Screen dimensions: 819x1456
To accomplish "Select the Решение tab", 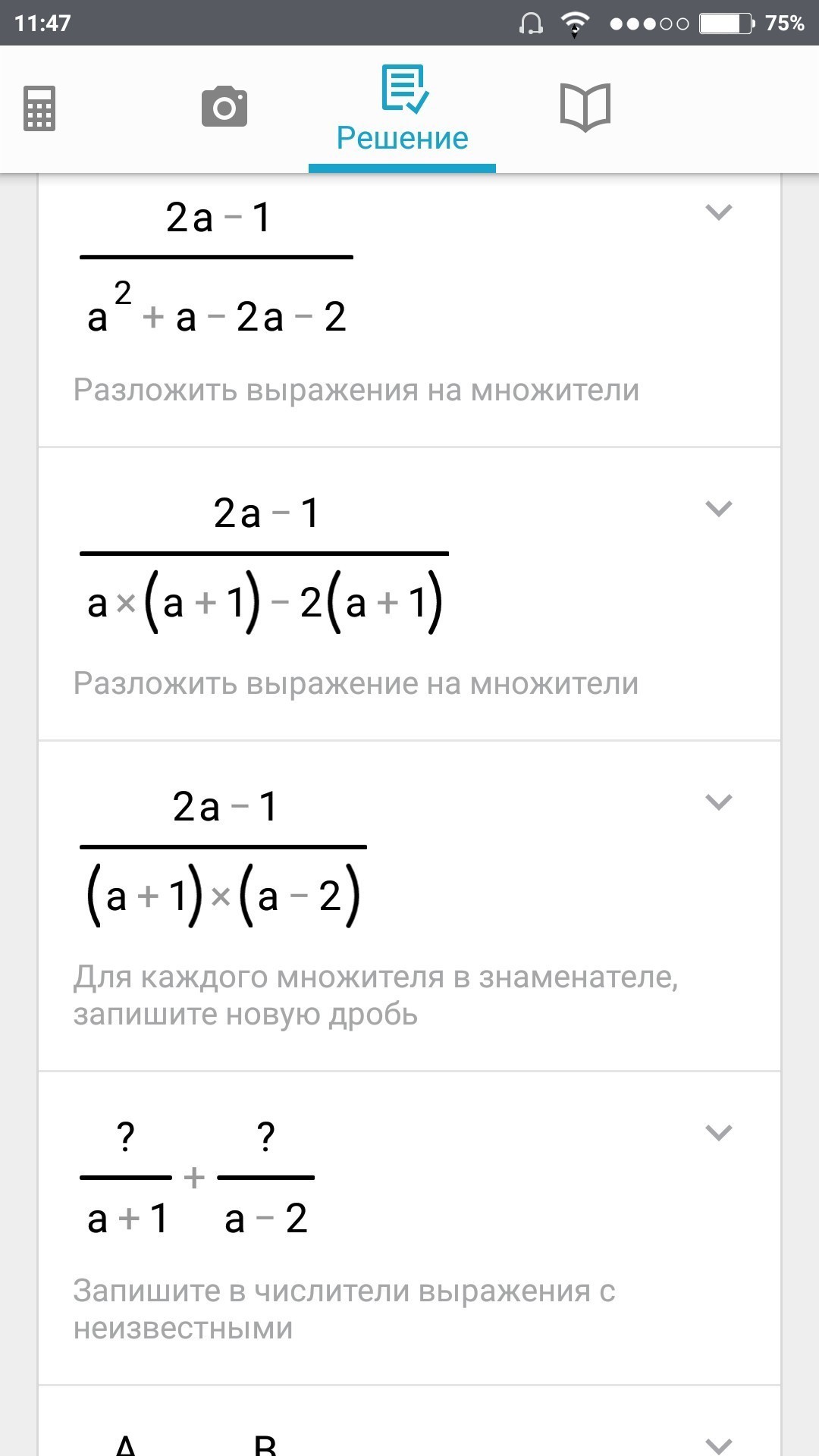I will point(402,110).
